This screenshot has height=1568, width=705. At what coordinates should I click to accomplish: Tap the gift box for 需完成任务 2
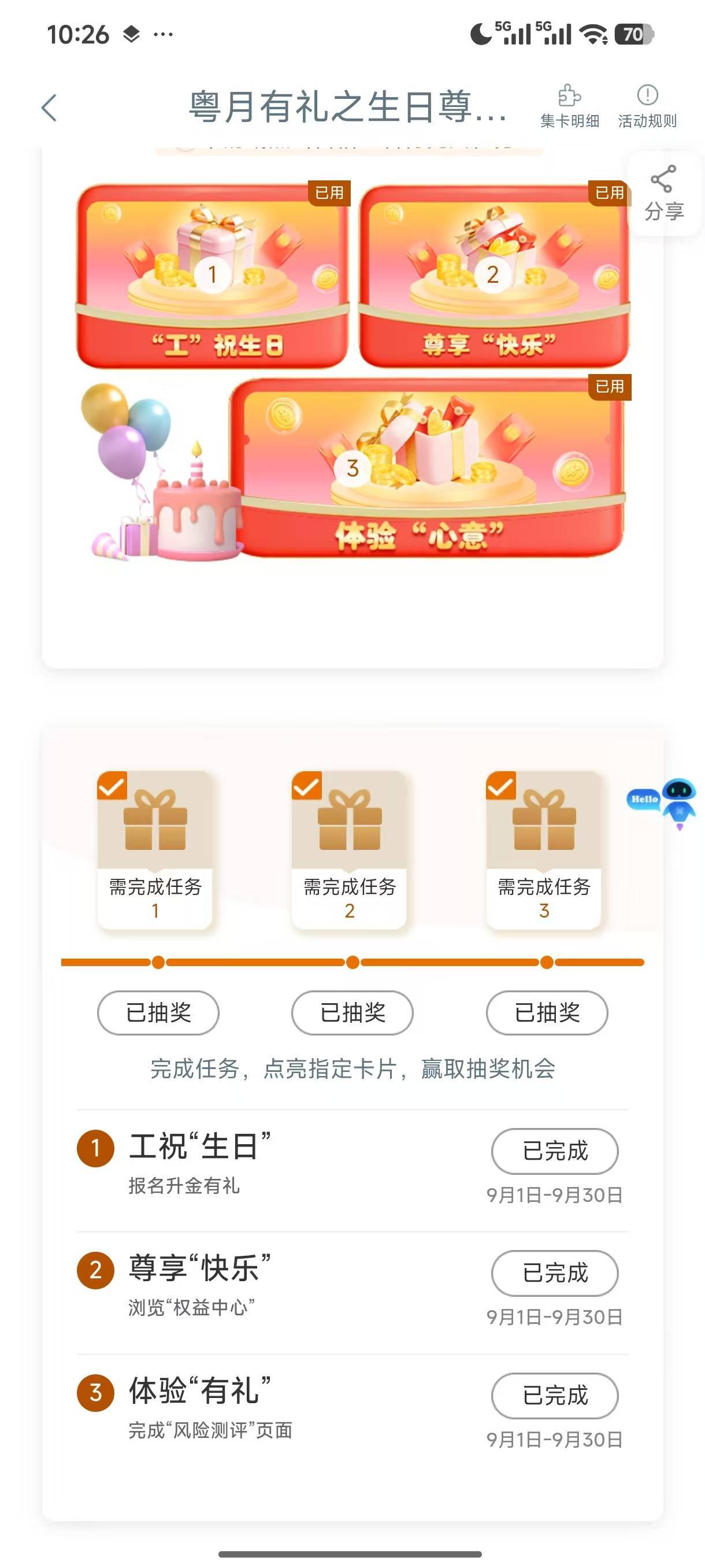pos(349,819)
